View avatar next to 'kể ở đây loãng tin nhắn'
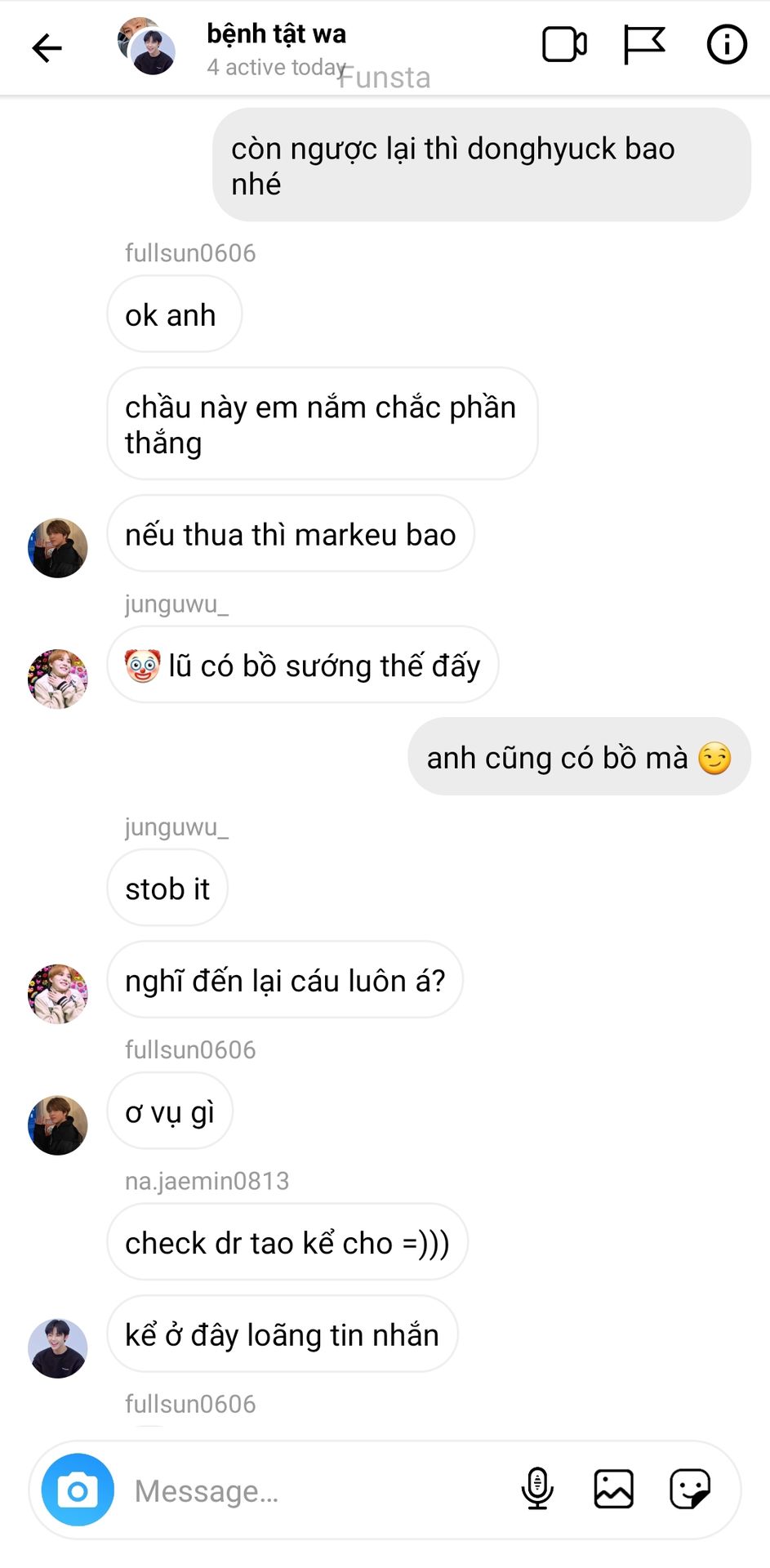The height and width of the screenshot is (1568, 770). coord(58,1348)
